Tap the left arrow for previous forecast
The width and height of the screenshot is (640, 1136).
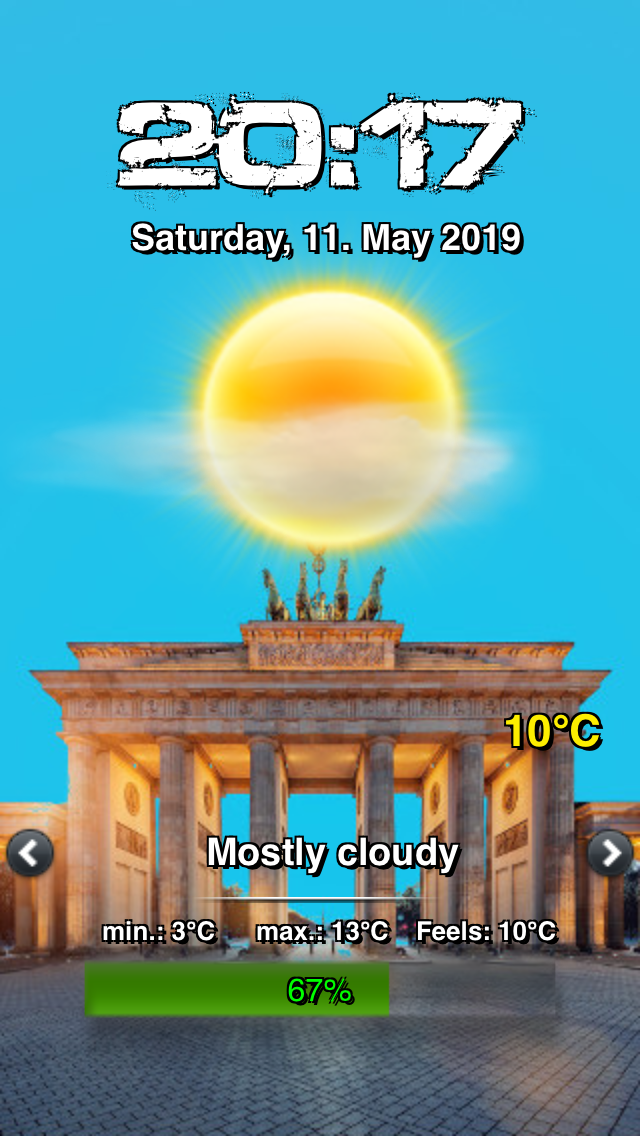click(30, 854)
